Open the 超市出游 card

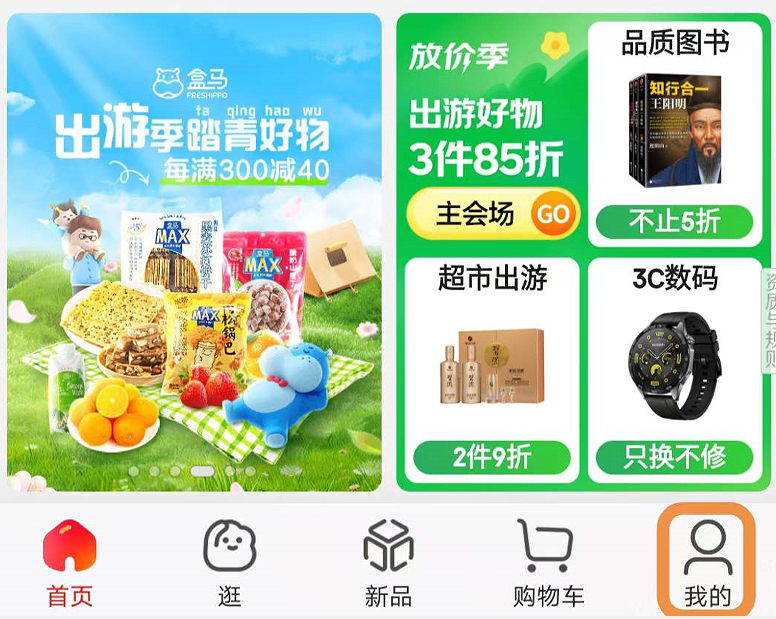(x=491, y=370)
